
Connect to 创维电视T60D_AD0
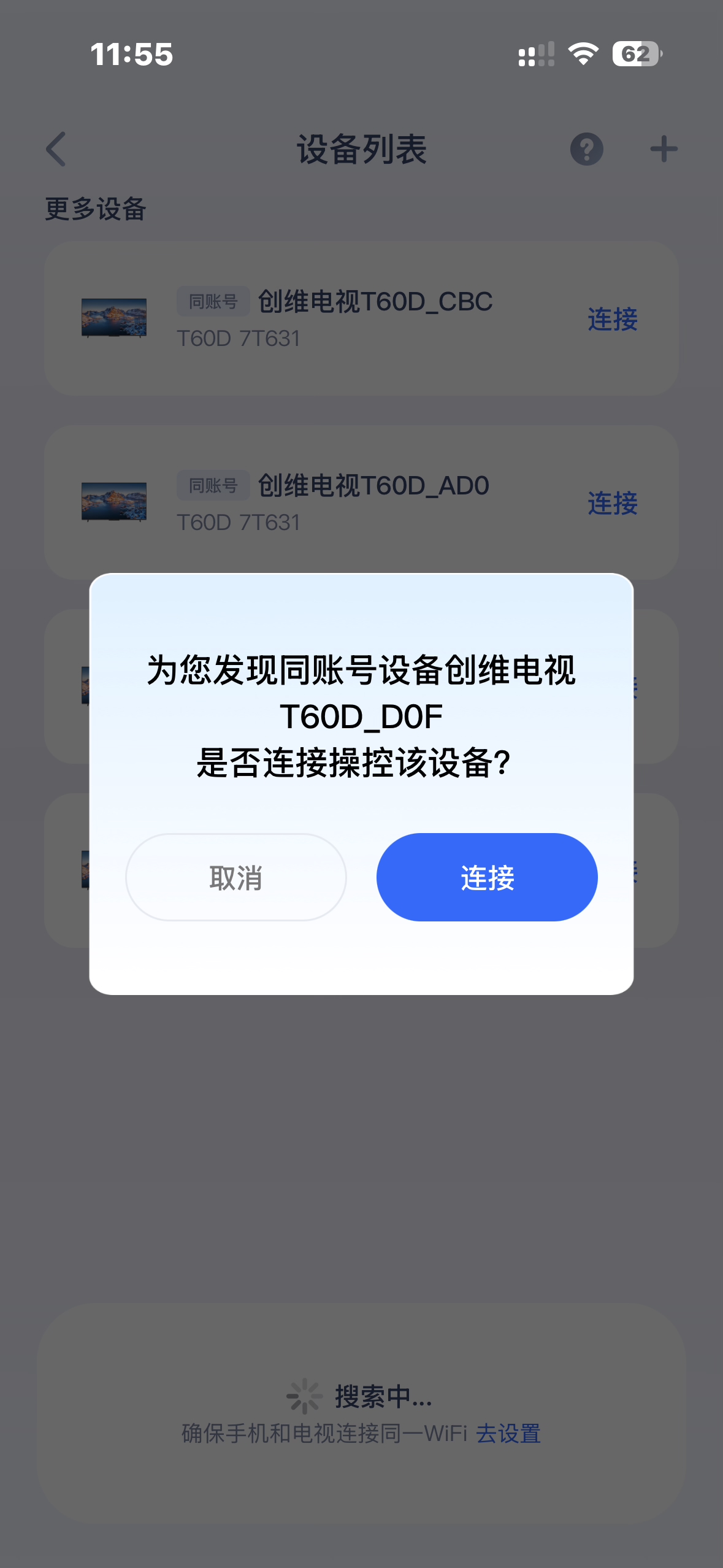[x=612, y=503]
